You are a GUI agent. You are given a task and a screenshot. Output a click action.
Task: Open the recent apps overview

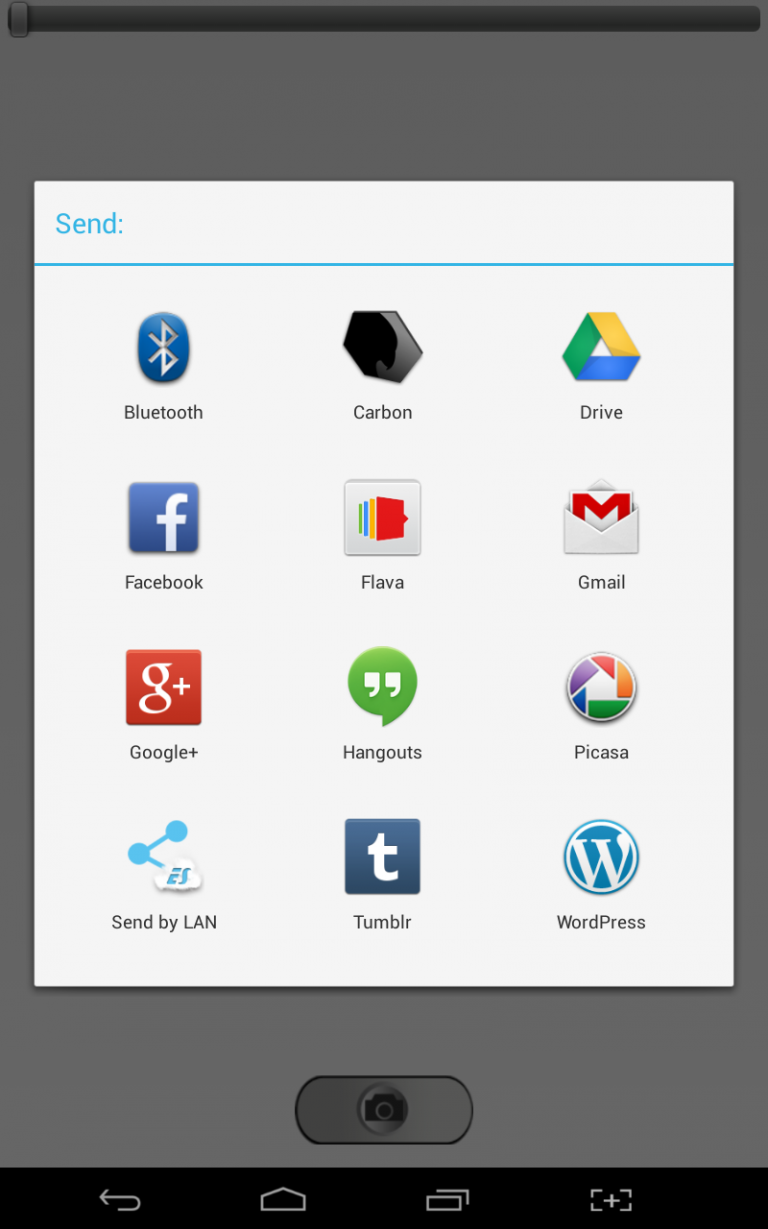[447, 1199]
